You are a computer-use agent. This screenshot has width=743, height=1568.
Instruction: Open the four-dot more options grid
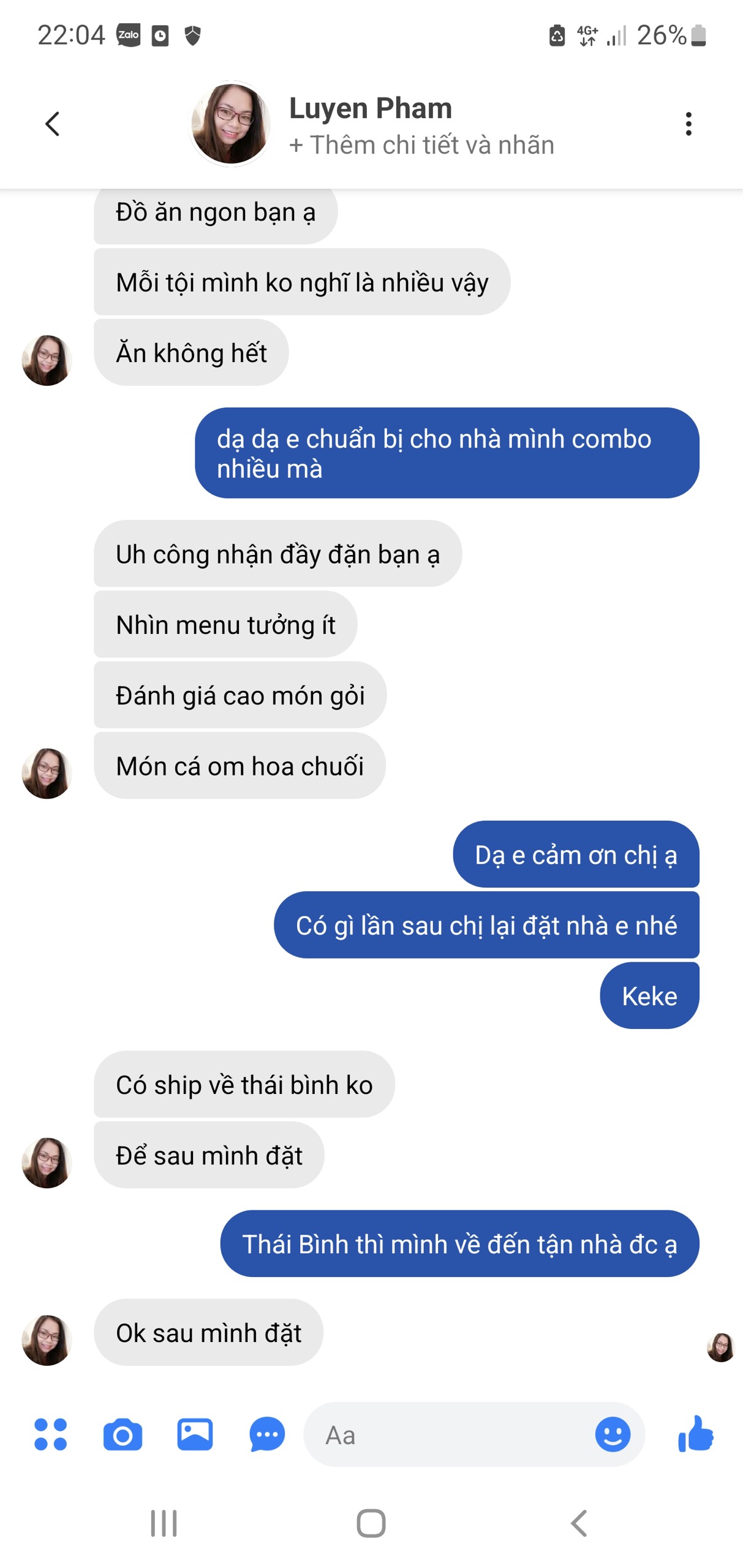[x=51, y=1434]
